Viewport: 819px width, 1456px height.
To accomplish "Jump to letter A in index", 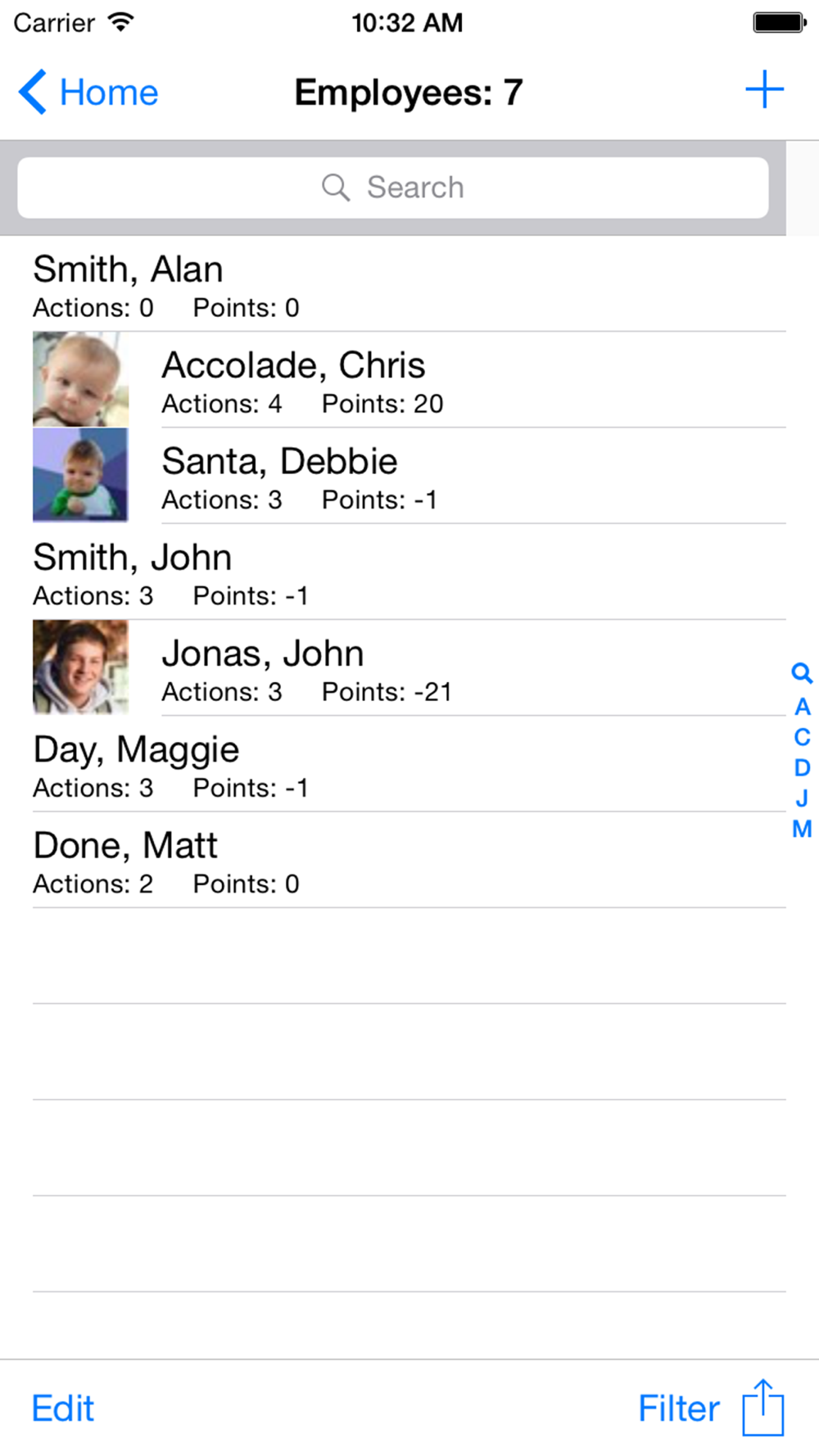I will 802,707.
